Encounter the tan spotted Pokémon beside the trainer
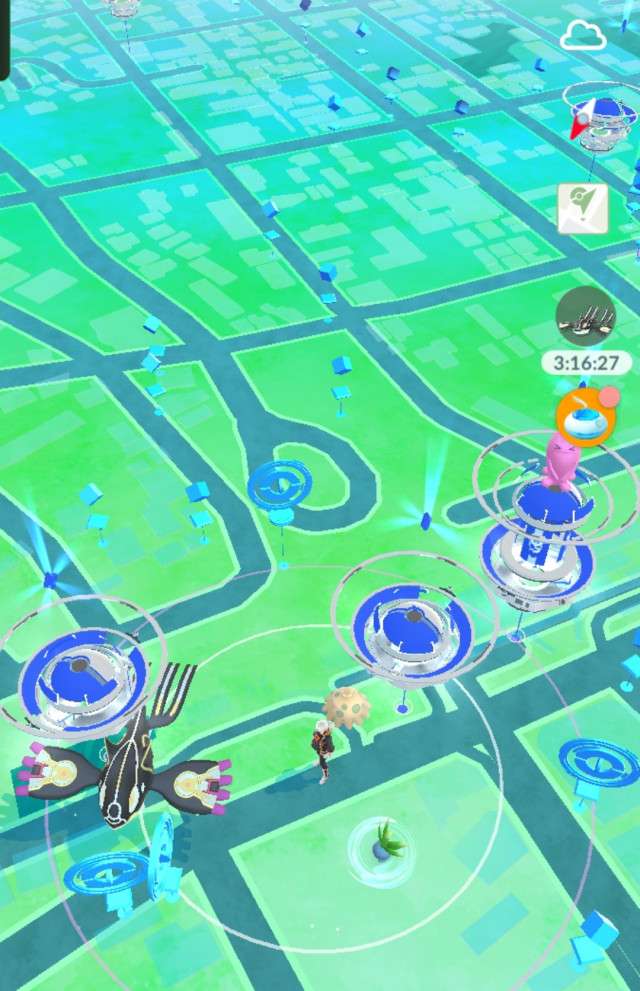640x991 pixels. pos(347,708)
